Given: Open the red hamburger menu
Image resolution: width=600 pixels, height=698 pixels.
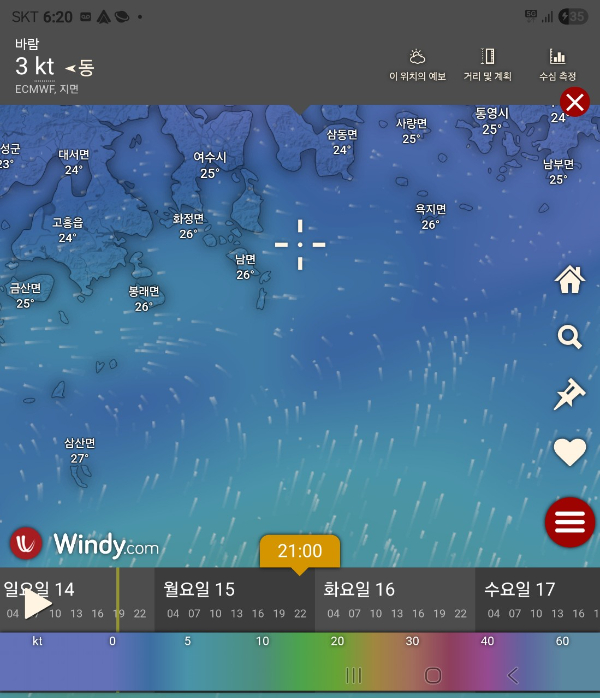Looking at the screenshot, I should (x=569, y=521).
